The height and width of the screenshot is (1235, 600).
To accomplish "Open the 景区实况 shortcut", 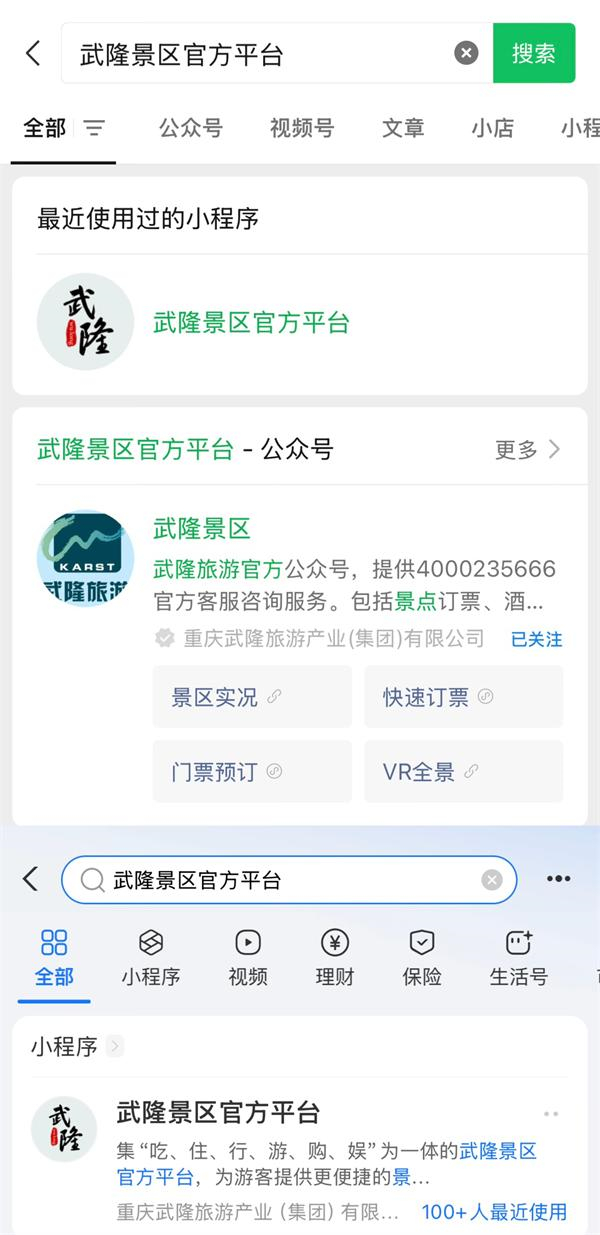I will 252,697.
